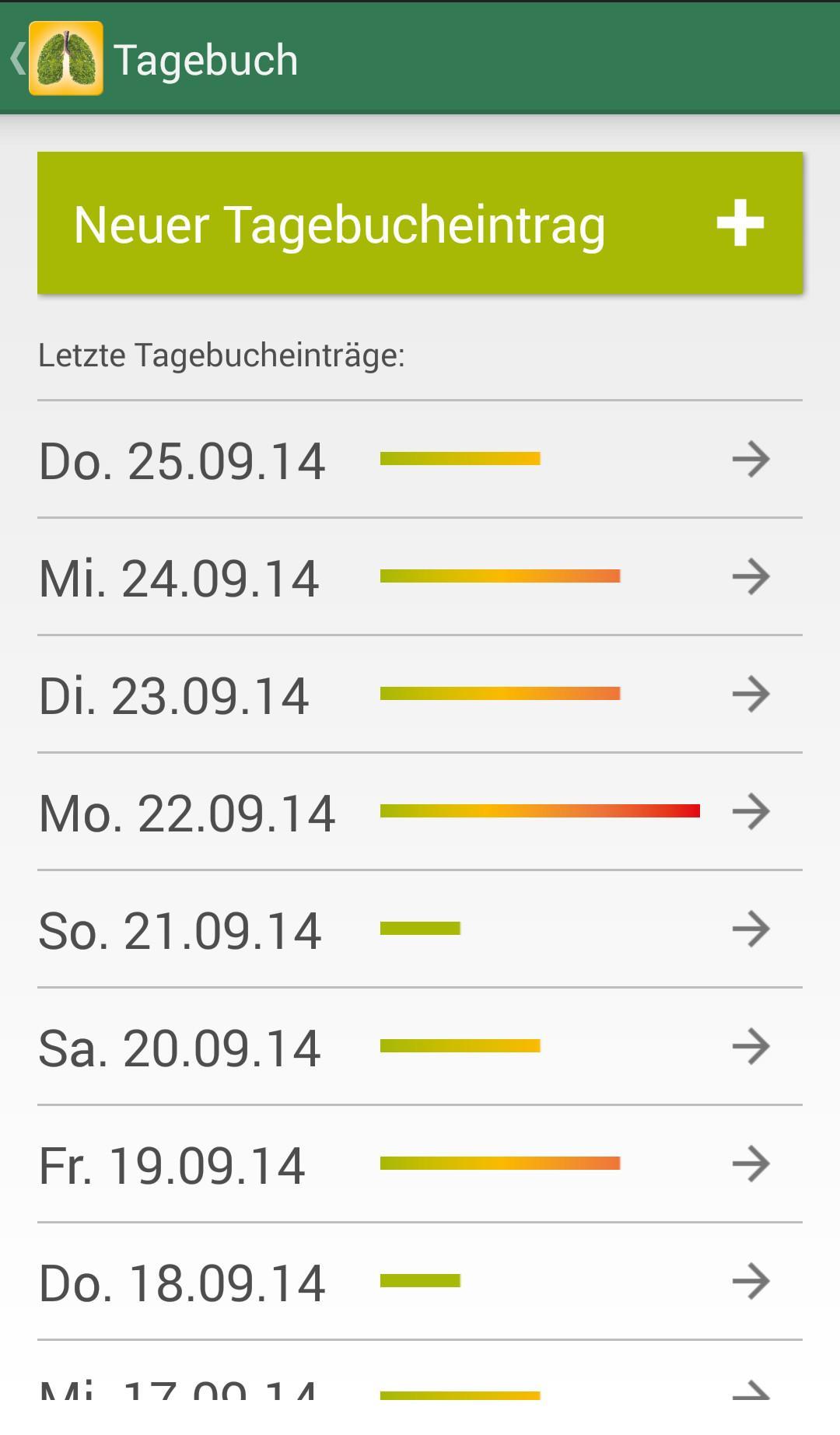Open the entry for Fr. 19.09.14

pos(419,1164)
